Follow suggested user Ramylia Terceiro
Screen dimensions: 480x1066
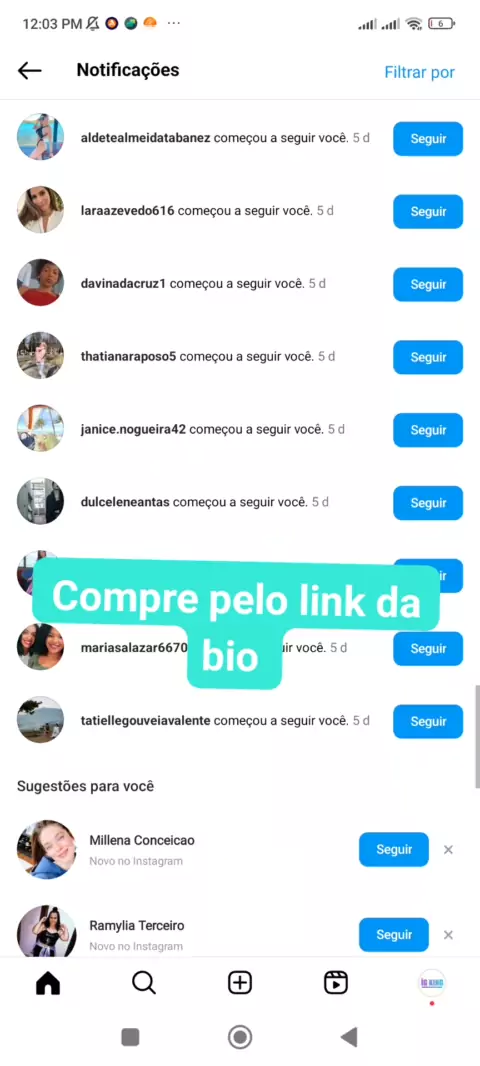[x=394, y=935]
